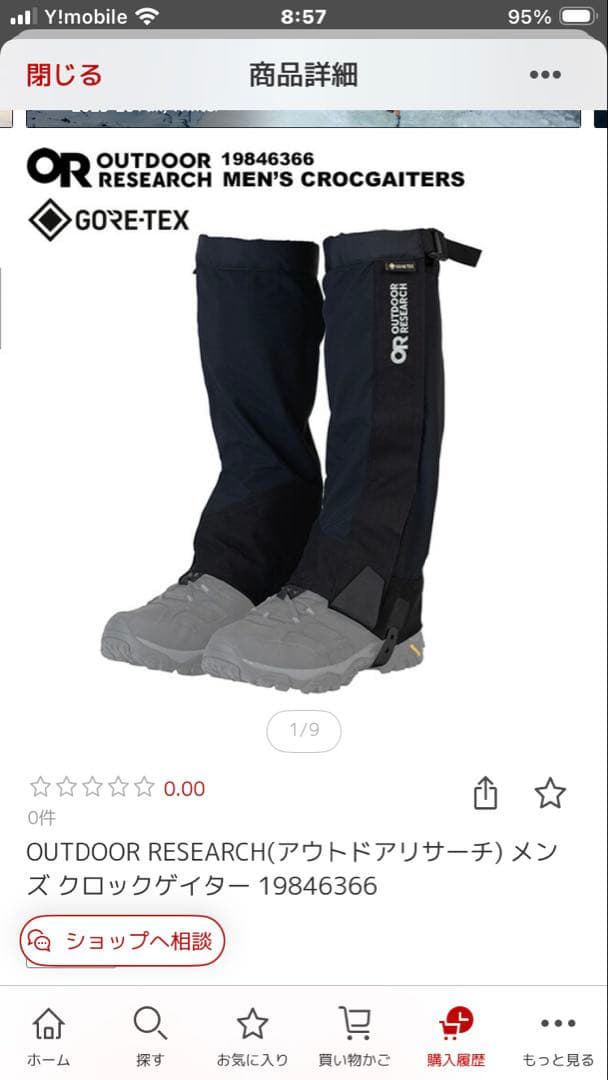Viewport: 608px width, 1080px height.
Task: Switch to the お気に入り tab
Action: click(252, 1035)
